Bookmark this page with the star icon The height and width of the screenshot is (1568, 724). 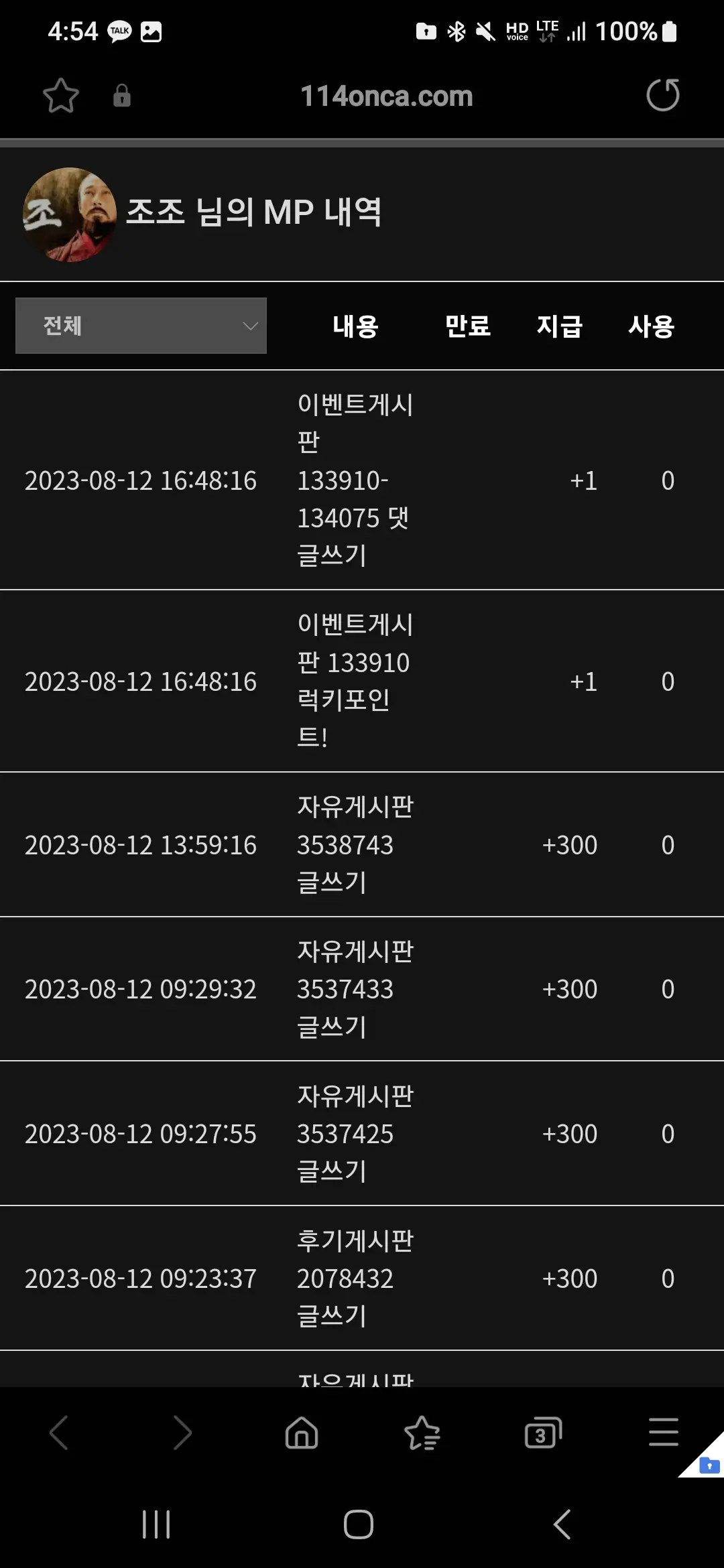[x=61, y=95]
